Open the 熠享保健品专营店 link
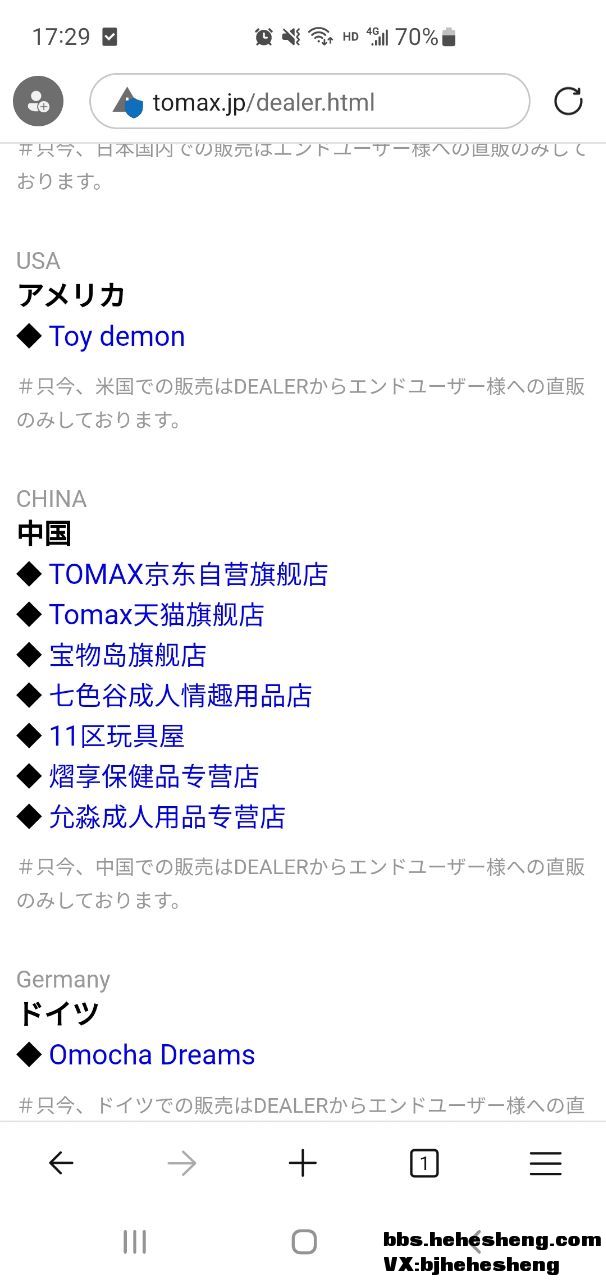 coord(154,776)
